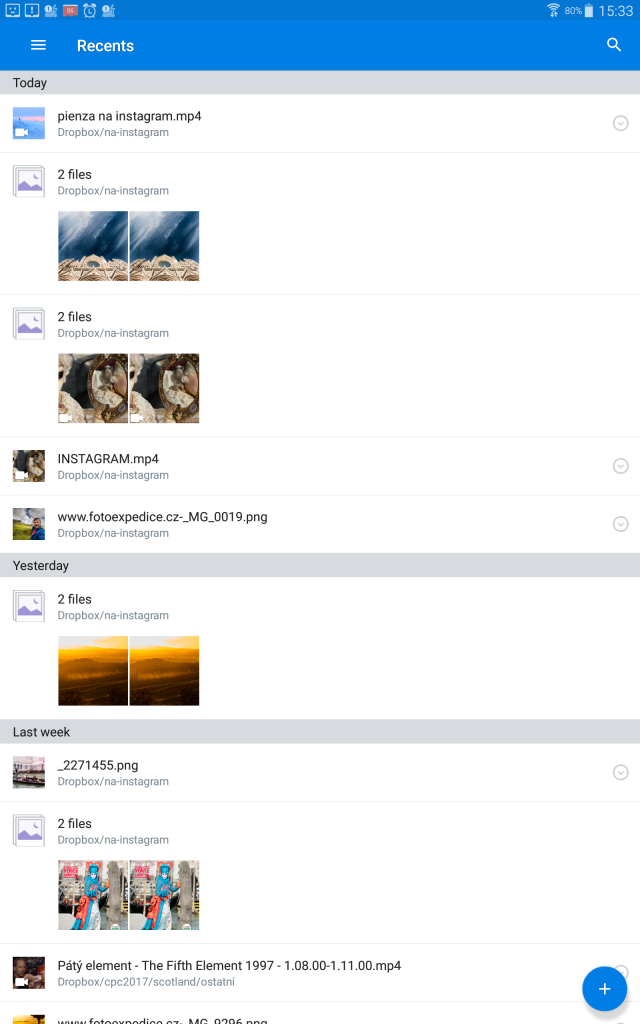Open first carnival costume photo under Last week
The width and height of the screenshot is (640, 1024).
click(93, 895)
